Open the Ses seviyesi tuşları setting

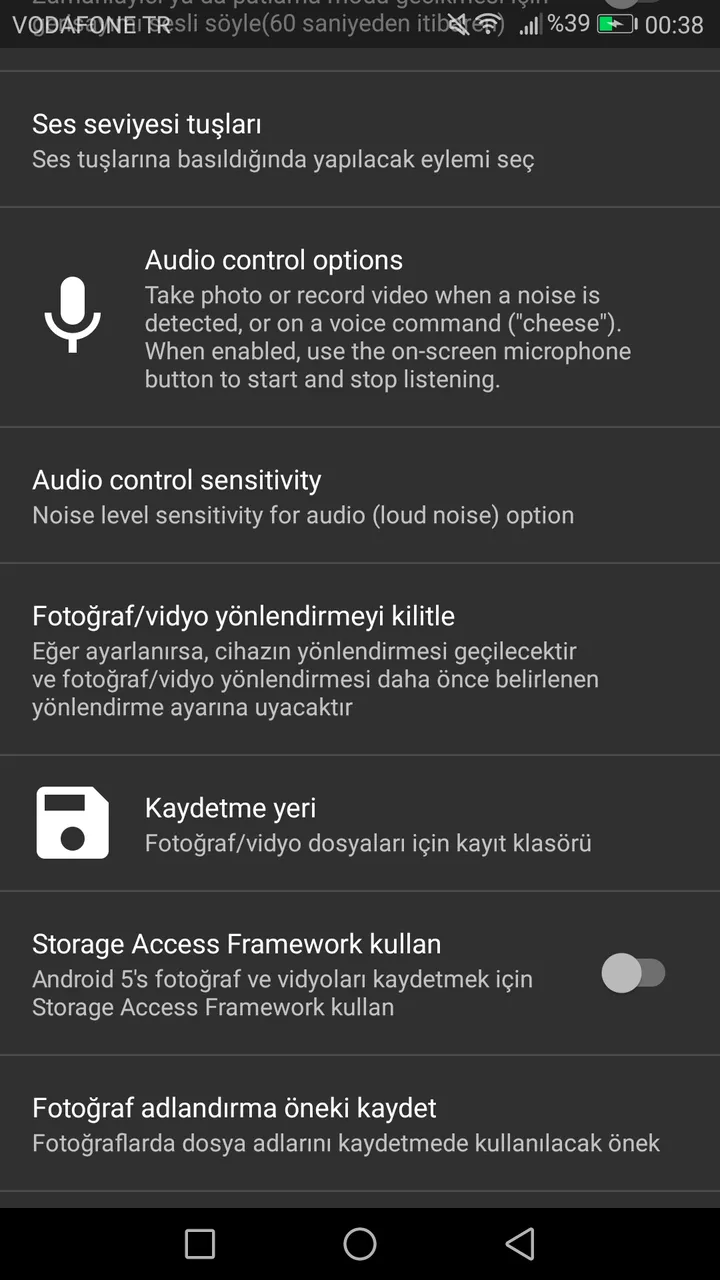(360, 140)
